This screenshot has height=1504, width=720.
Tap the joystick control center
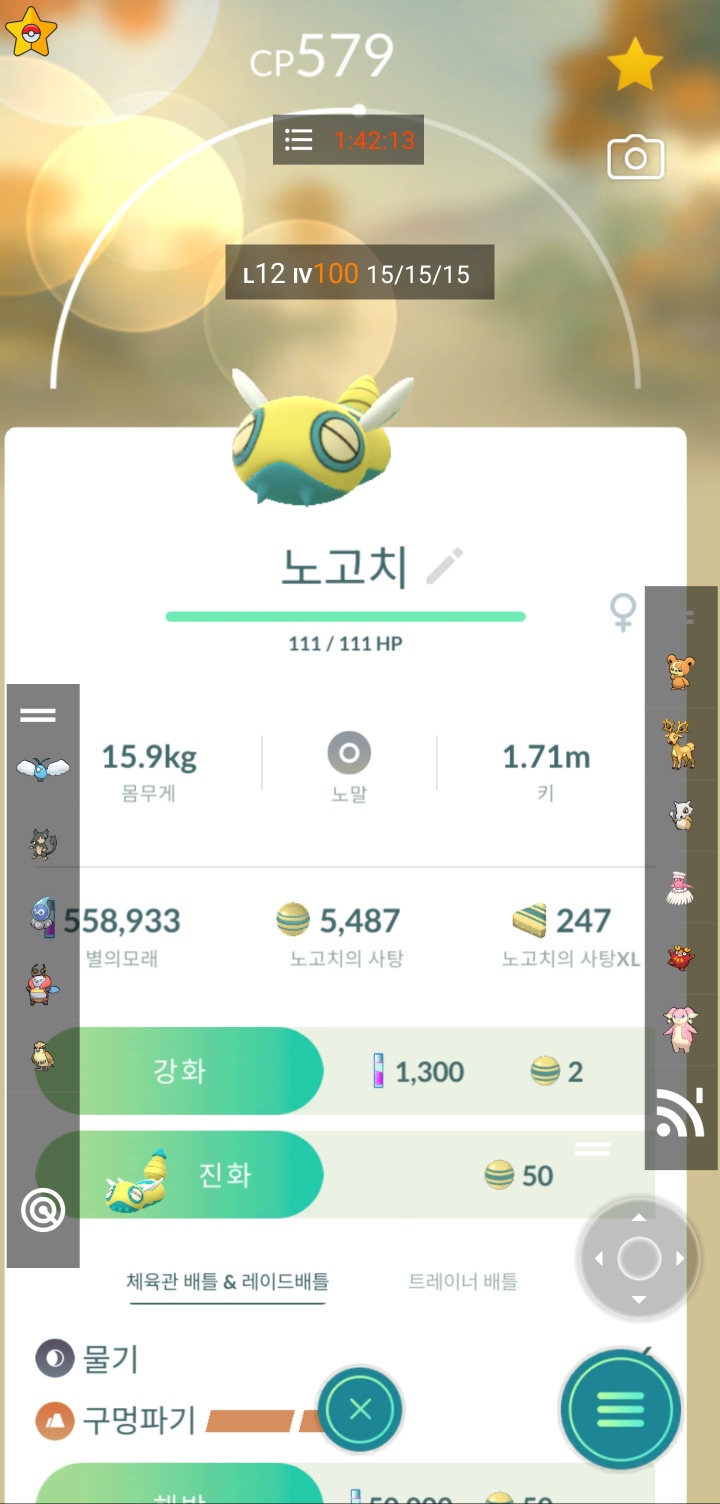(639, 1259)
